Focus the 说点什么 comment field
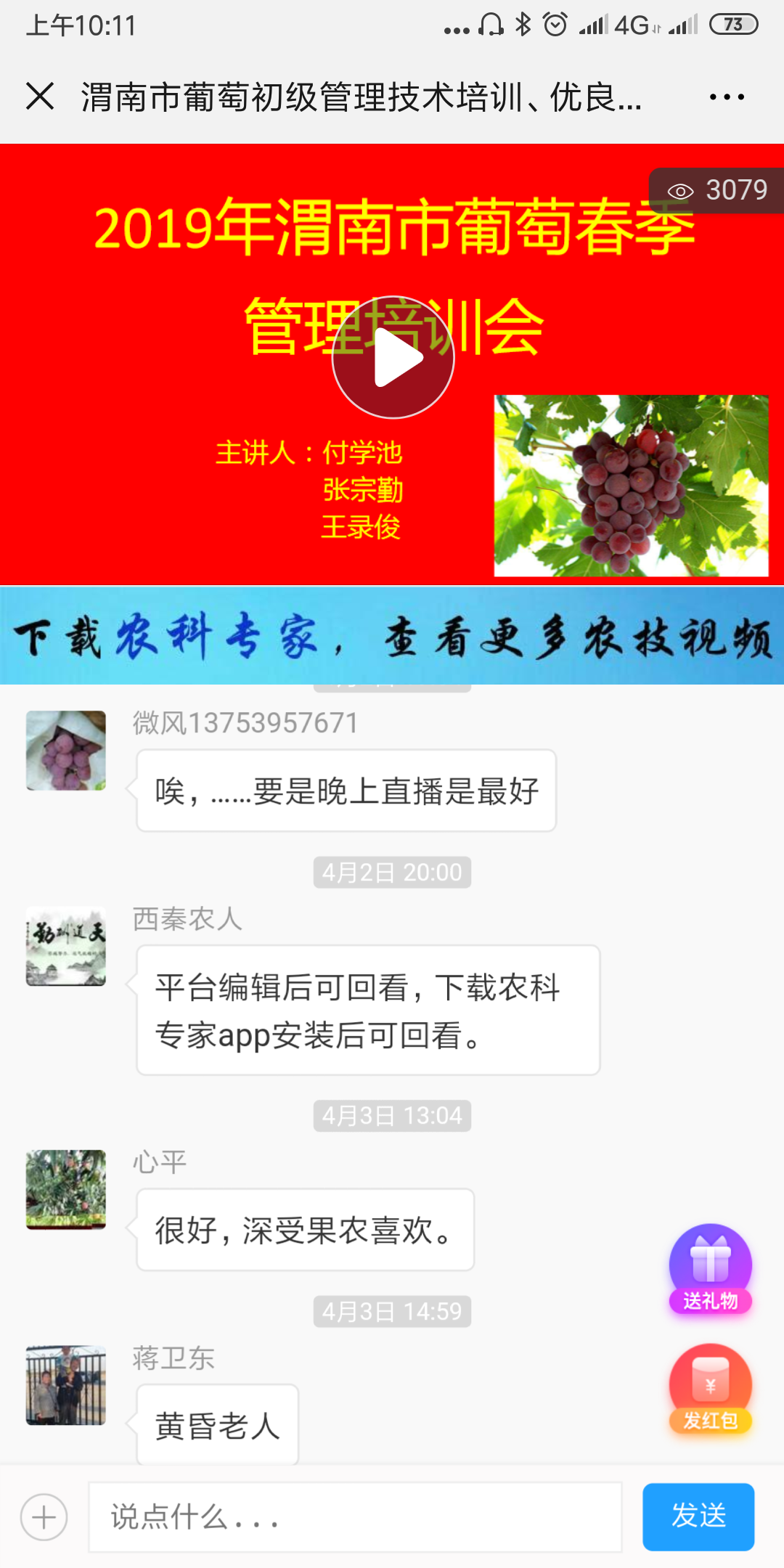Screen dimensions: 784x1568 [x=355, y=1517]
